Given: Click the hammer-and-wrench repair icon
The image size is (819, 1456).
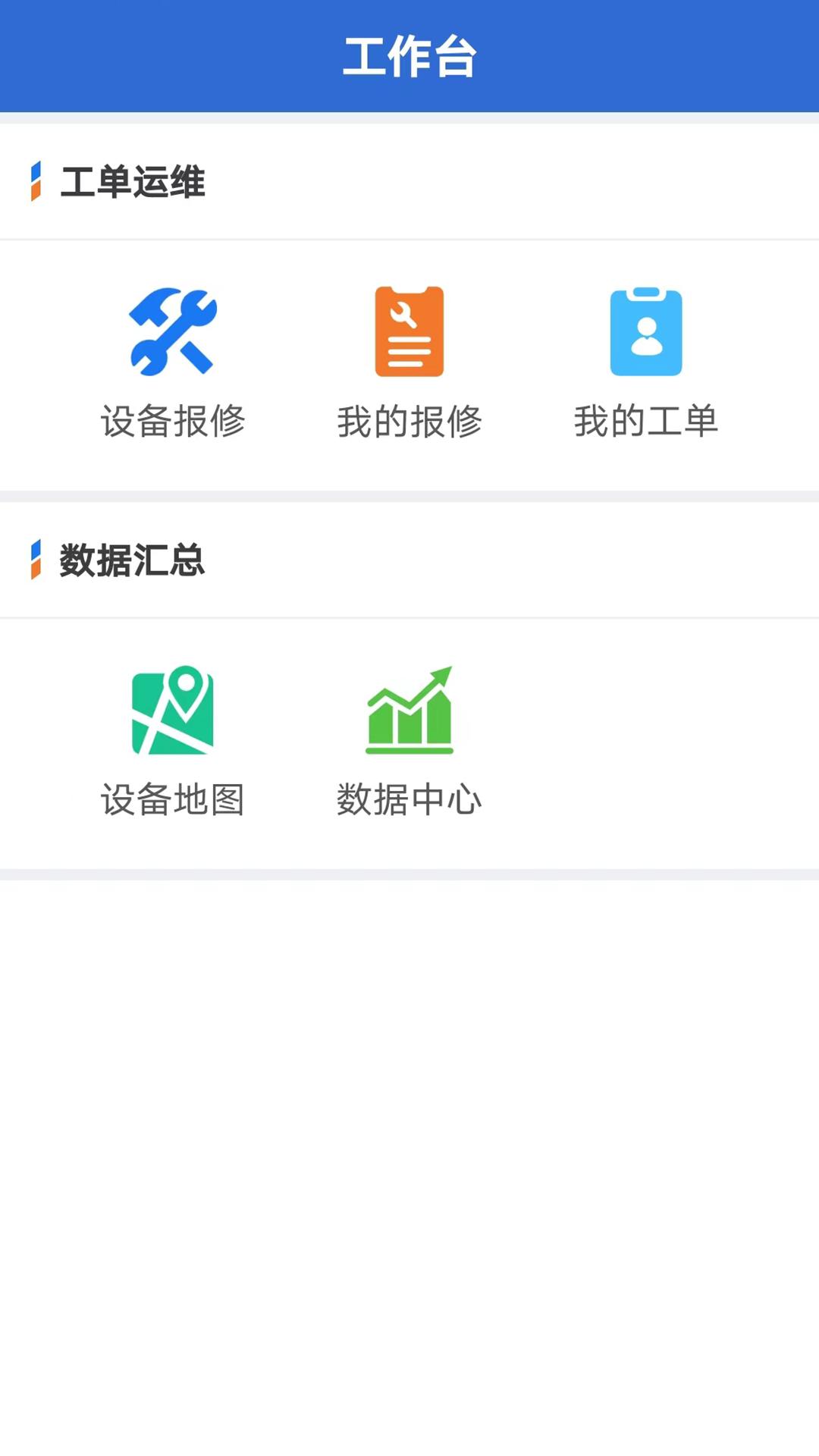Looking at the screenshot, I should tap(174, 331).
